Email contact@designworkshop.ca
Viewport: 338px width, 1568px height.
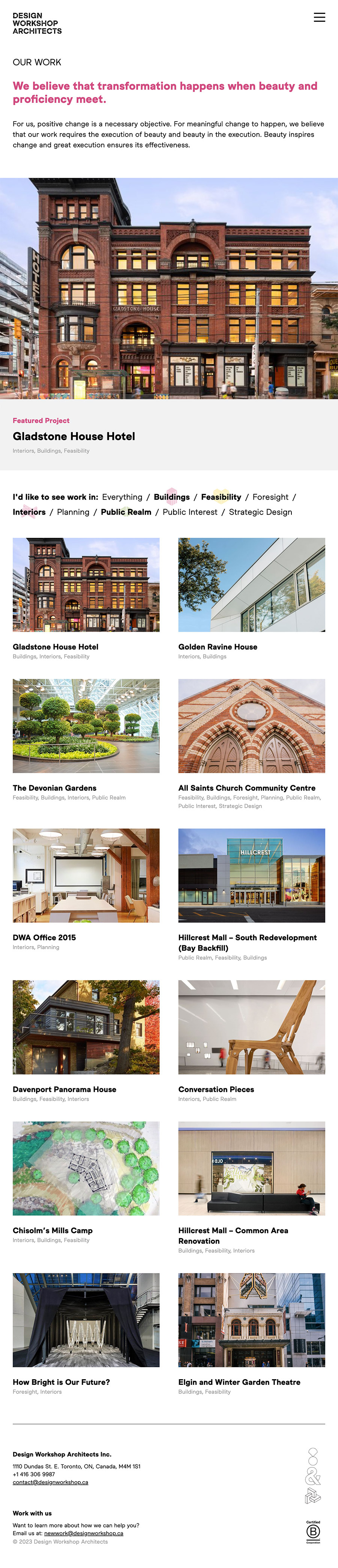(x=51, y=1482)
